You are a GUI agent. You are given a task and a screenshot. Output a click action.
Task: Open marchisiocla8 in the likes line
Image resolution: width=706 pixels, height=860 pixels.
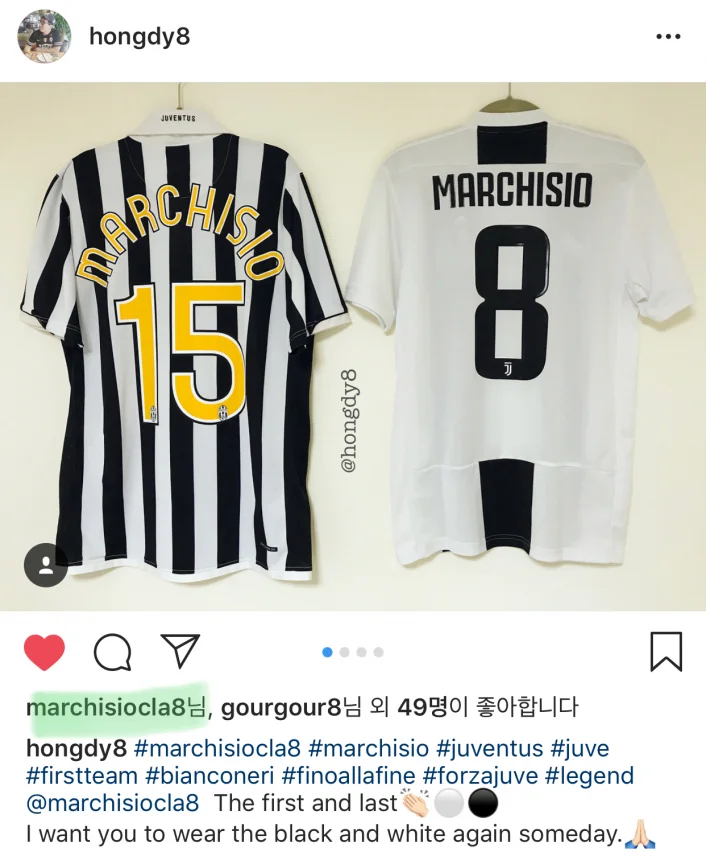pos(107,707)
